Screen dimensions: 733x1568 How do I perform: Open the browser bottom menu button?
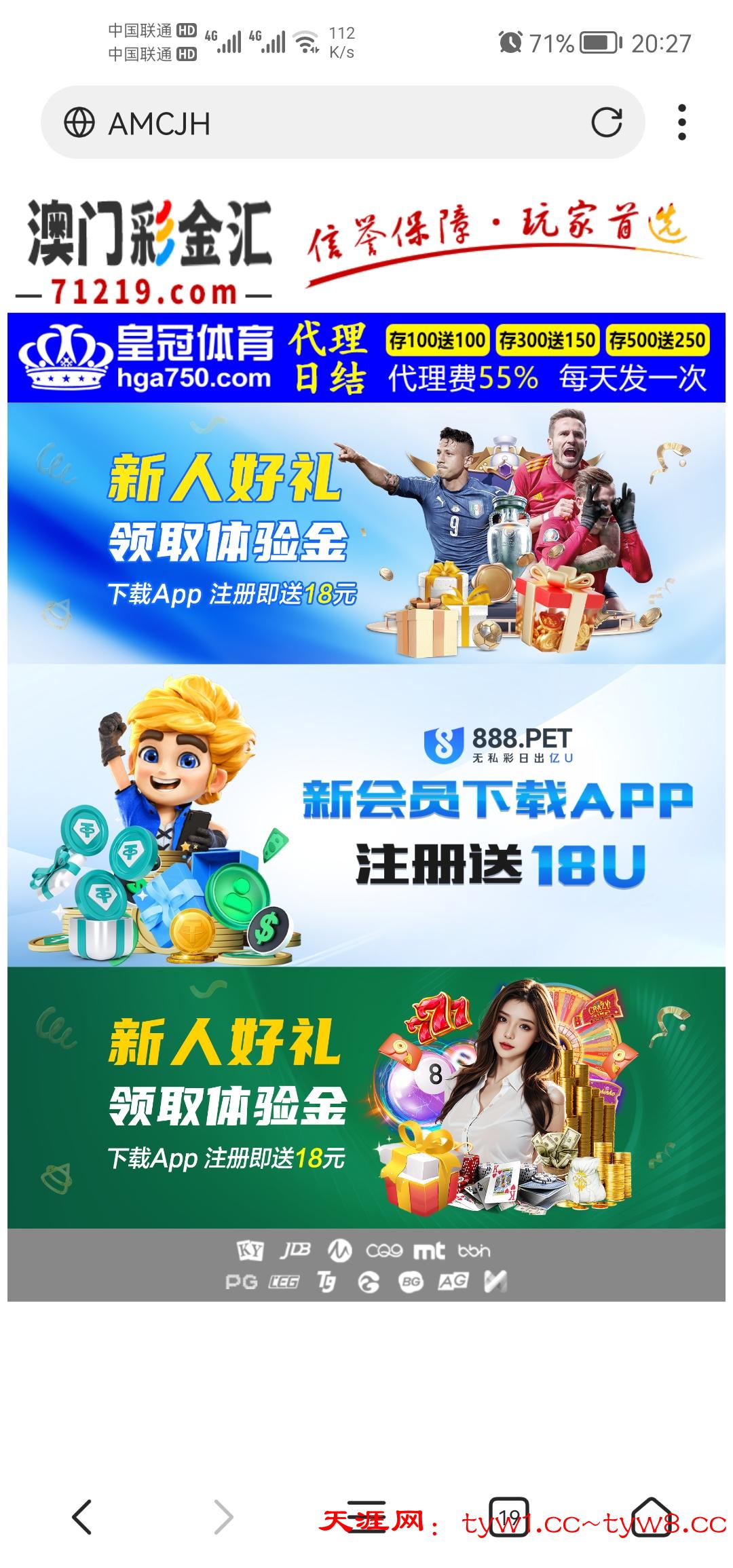(x=366, y=1517)
